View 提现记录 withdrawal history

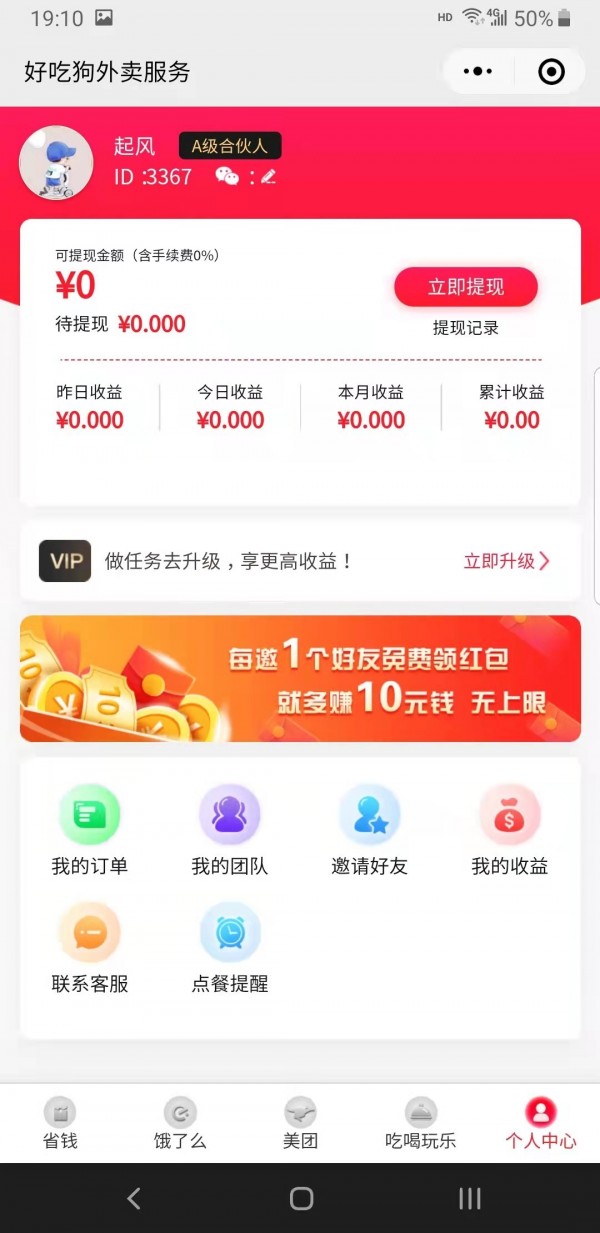pos(466,328)
